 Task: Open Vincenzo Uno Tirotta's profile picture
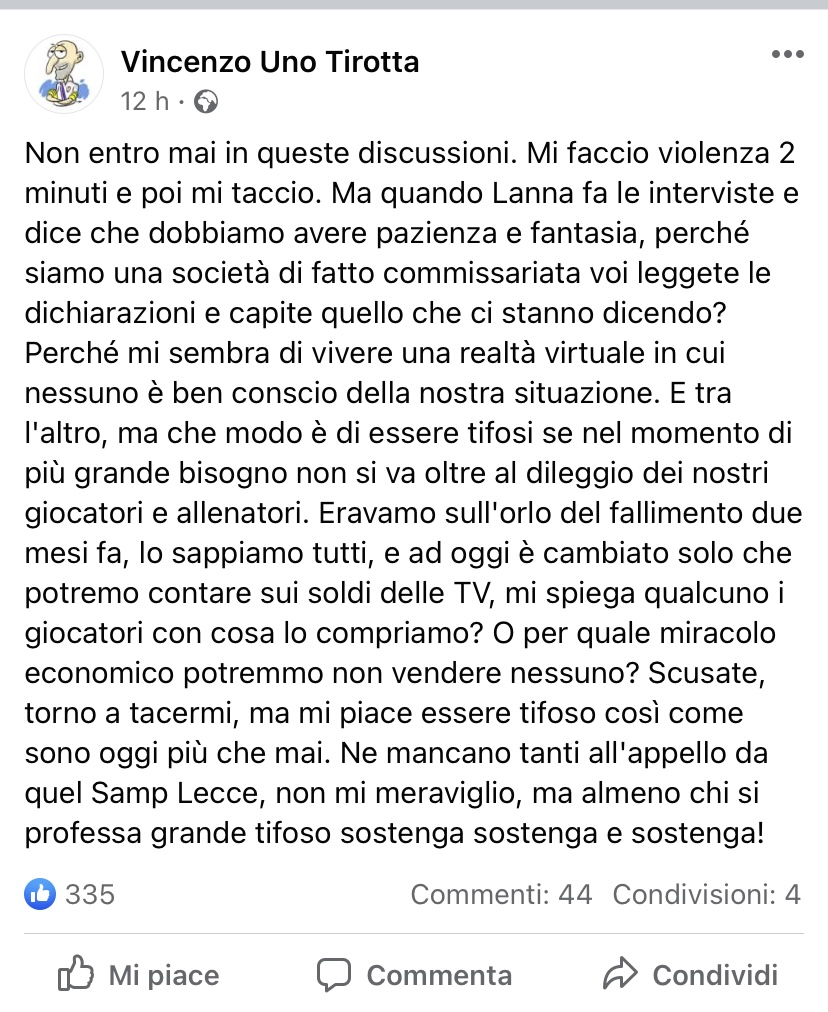[63, 74]
